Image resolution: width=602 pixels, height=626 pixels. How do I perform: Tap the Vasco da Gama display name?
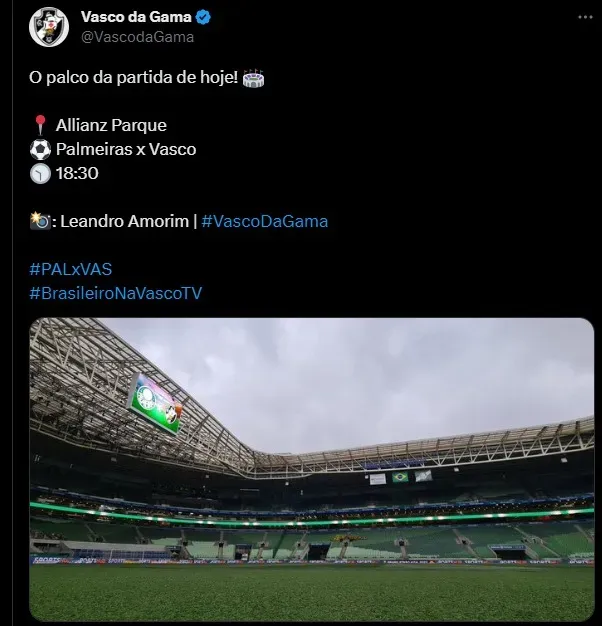click(134, 17)
